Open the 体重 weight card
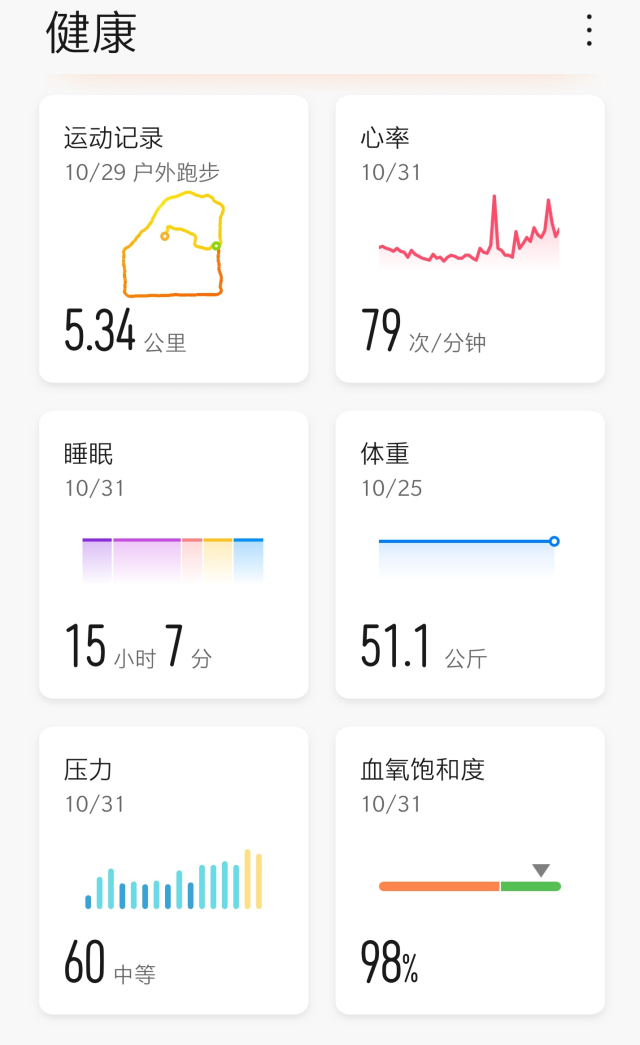Screen dimensions: 640x1045 (470, 554)
